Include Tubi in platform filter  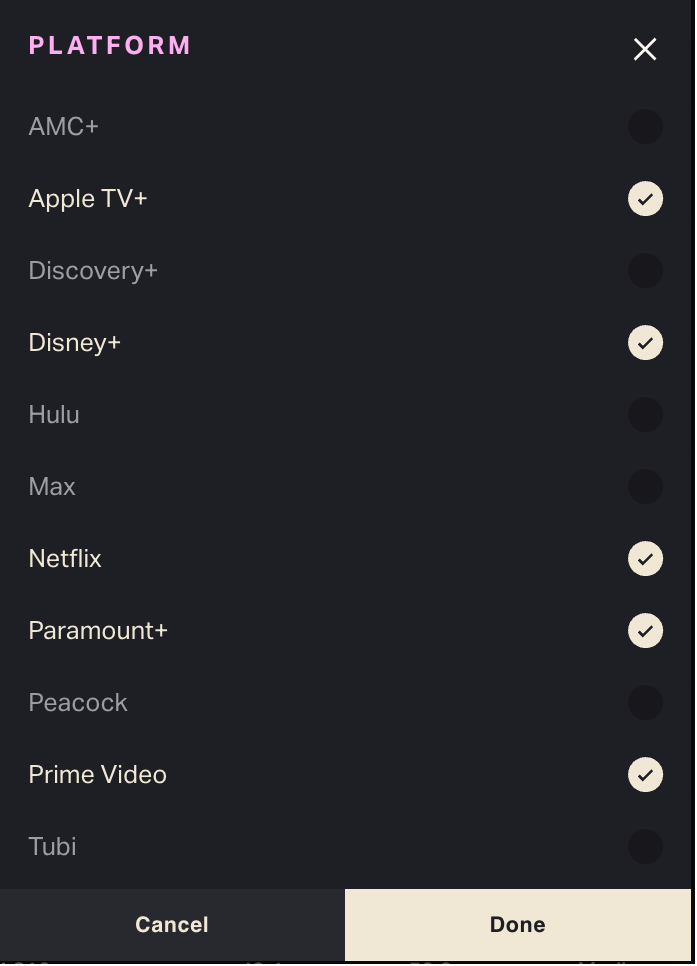645,847
